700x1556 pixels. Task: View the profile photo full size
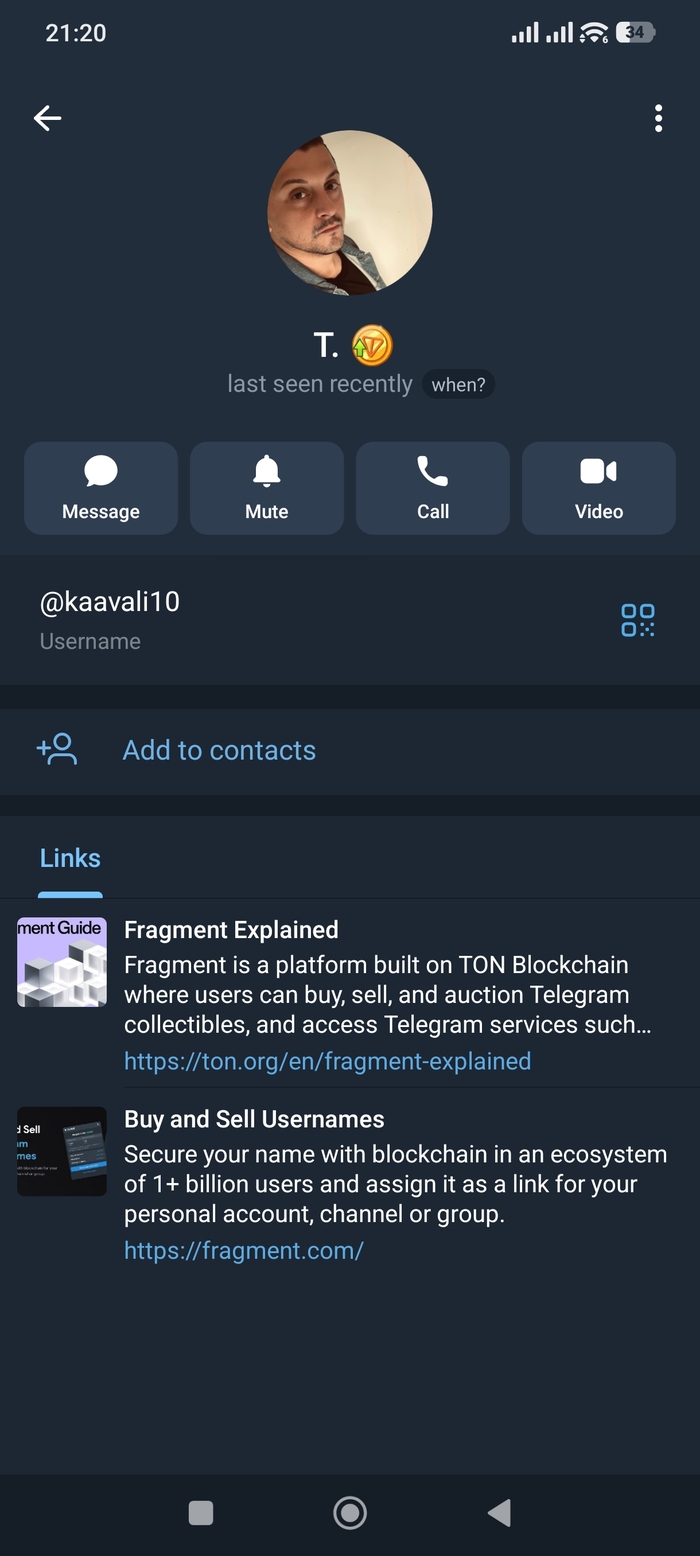coord(350,212)
